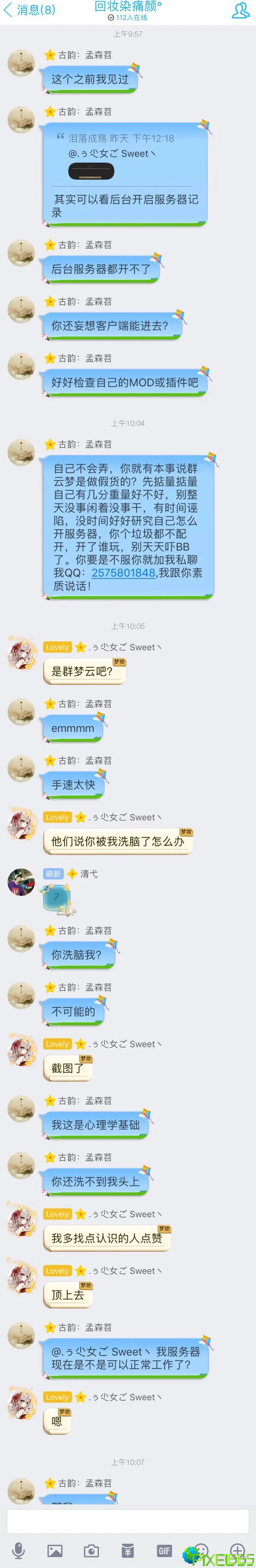
Task: Open the QQ number link 2575801848
Action: pos(124,572)
